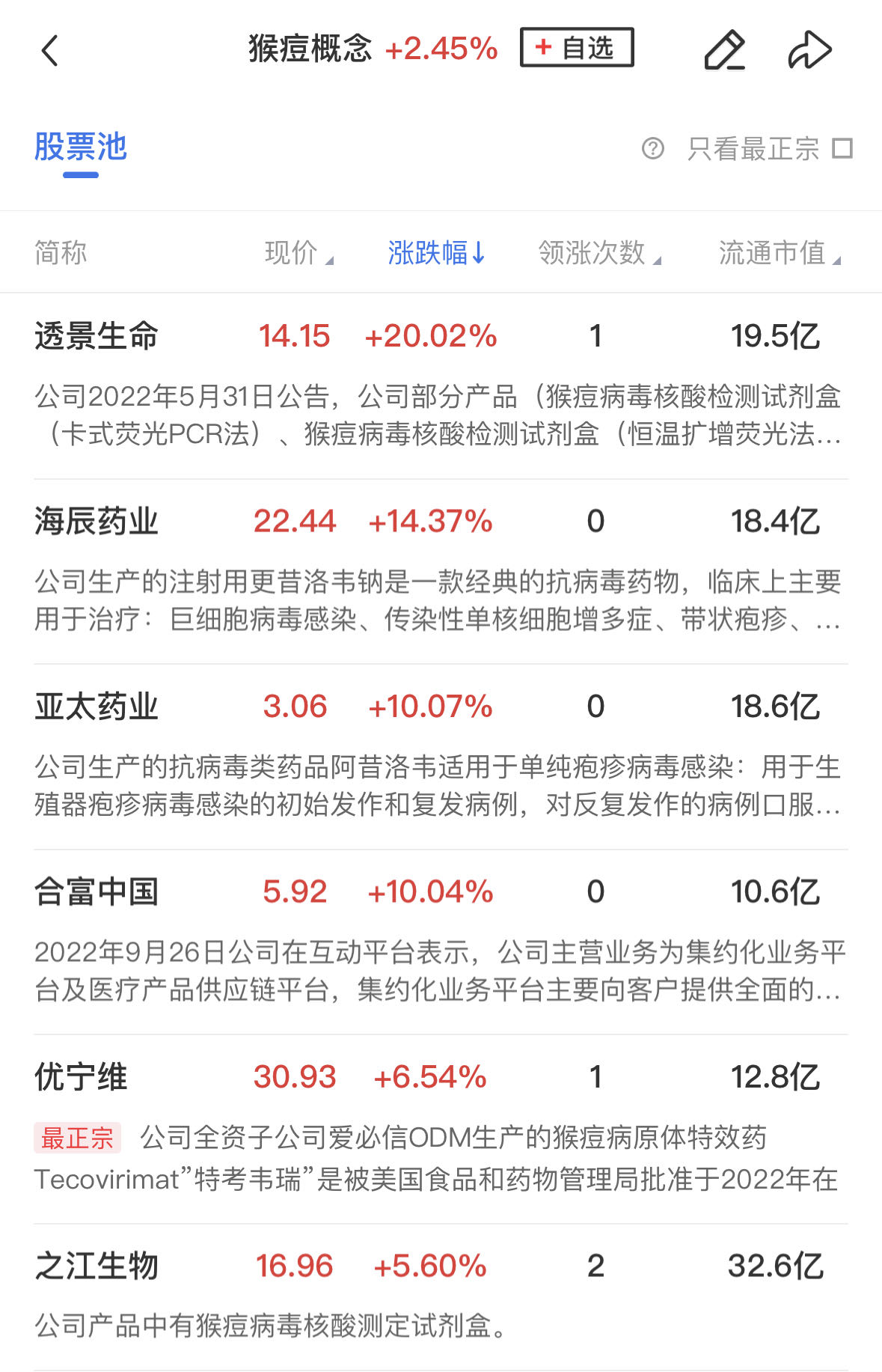Toggle sorting by 涨跌幅
Image resolution: width=882 pixels, height=1372 pixels.
coord(436,253)
